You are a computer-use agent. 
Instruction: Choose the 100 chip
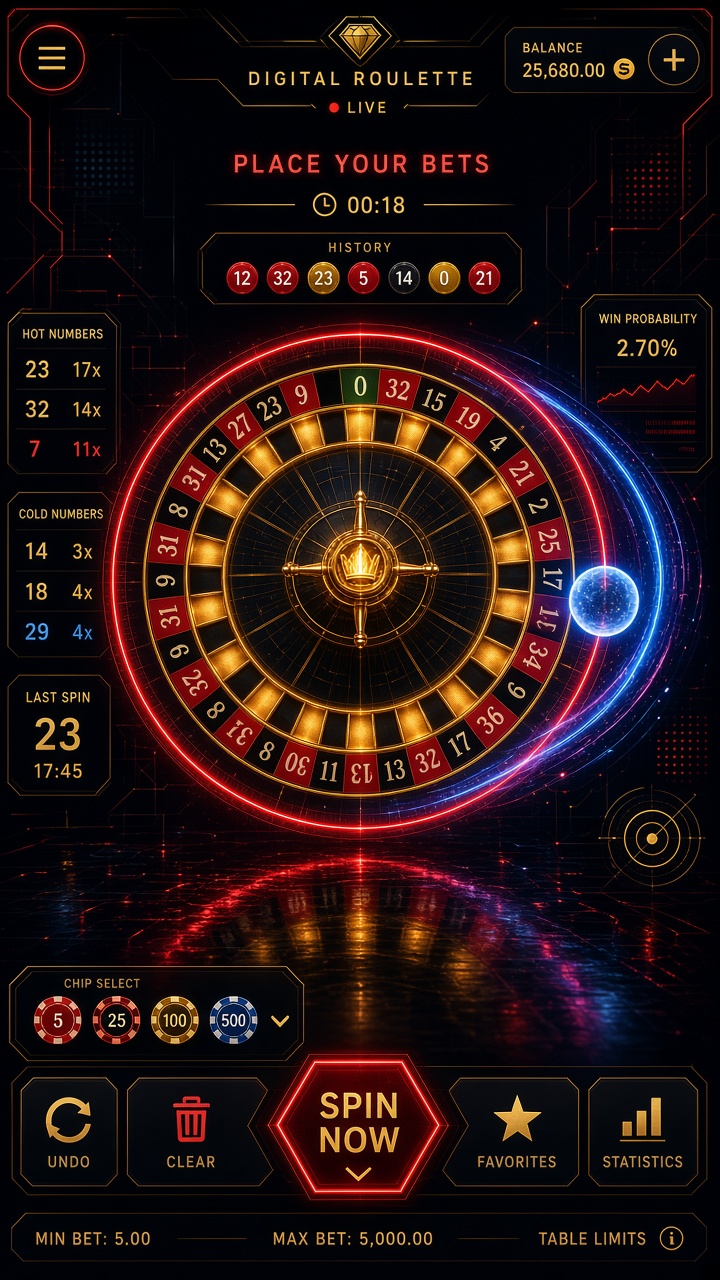click(x=175, y=1021)
